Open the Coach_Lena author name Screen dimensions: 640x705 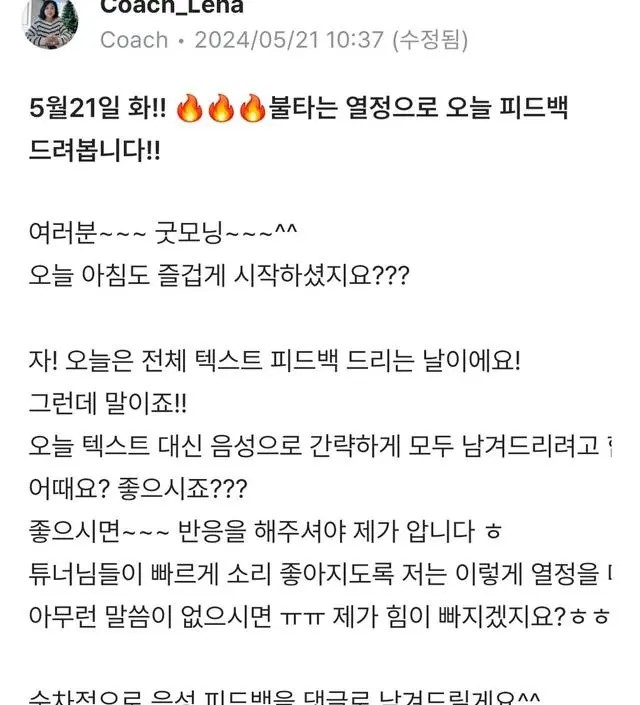(171, 8)
